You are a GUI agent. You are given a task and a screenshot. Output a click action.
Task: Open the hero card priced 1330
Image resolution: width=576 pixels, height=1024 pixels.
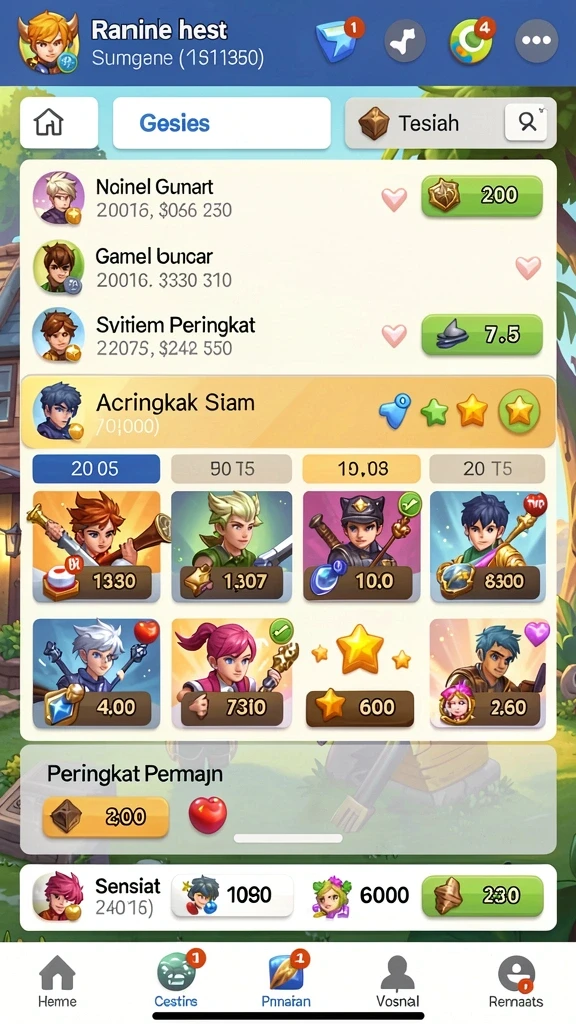tap(96, 547)
